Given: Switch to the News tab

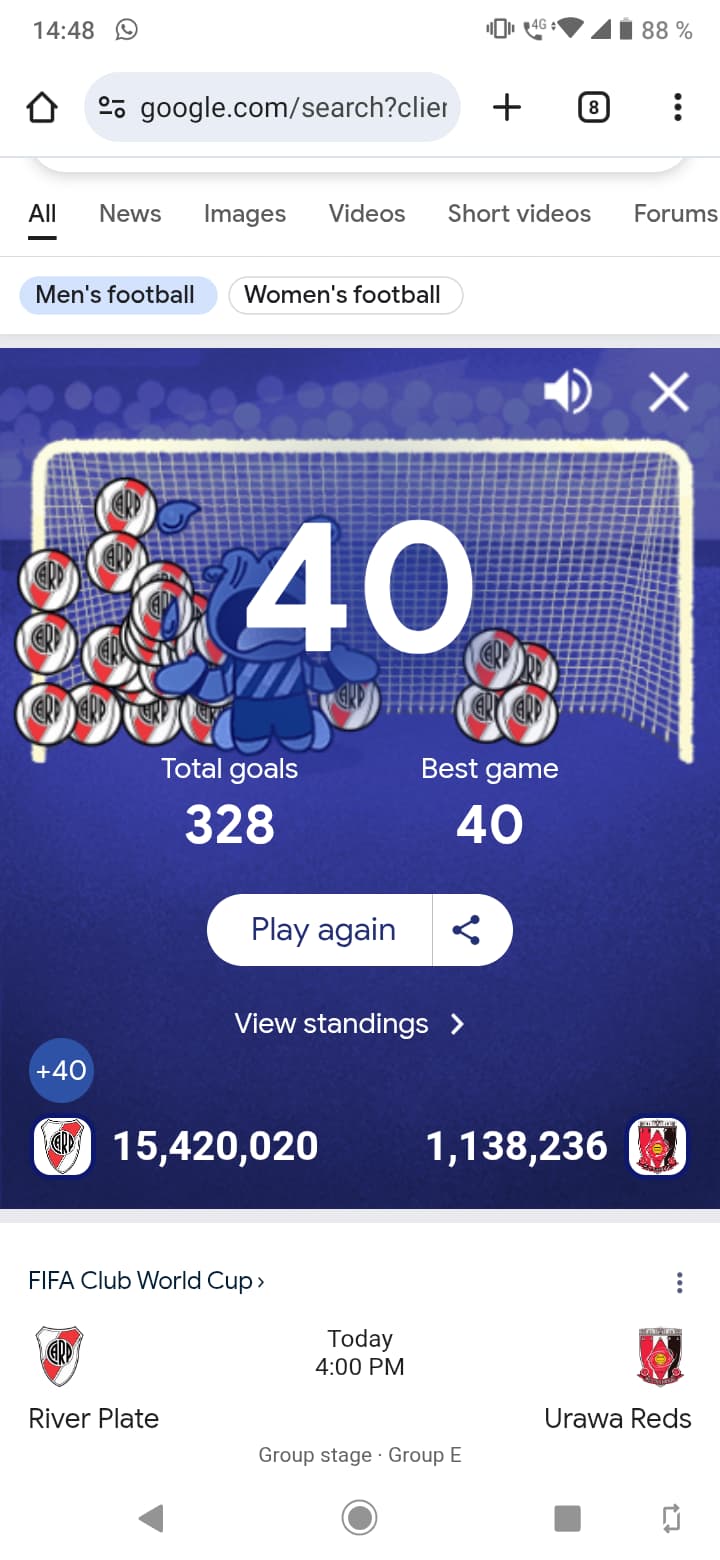Looking at the screenshot, I should point(130,213).
